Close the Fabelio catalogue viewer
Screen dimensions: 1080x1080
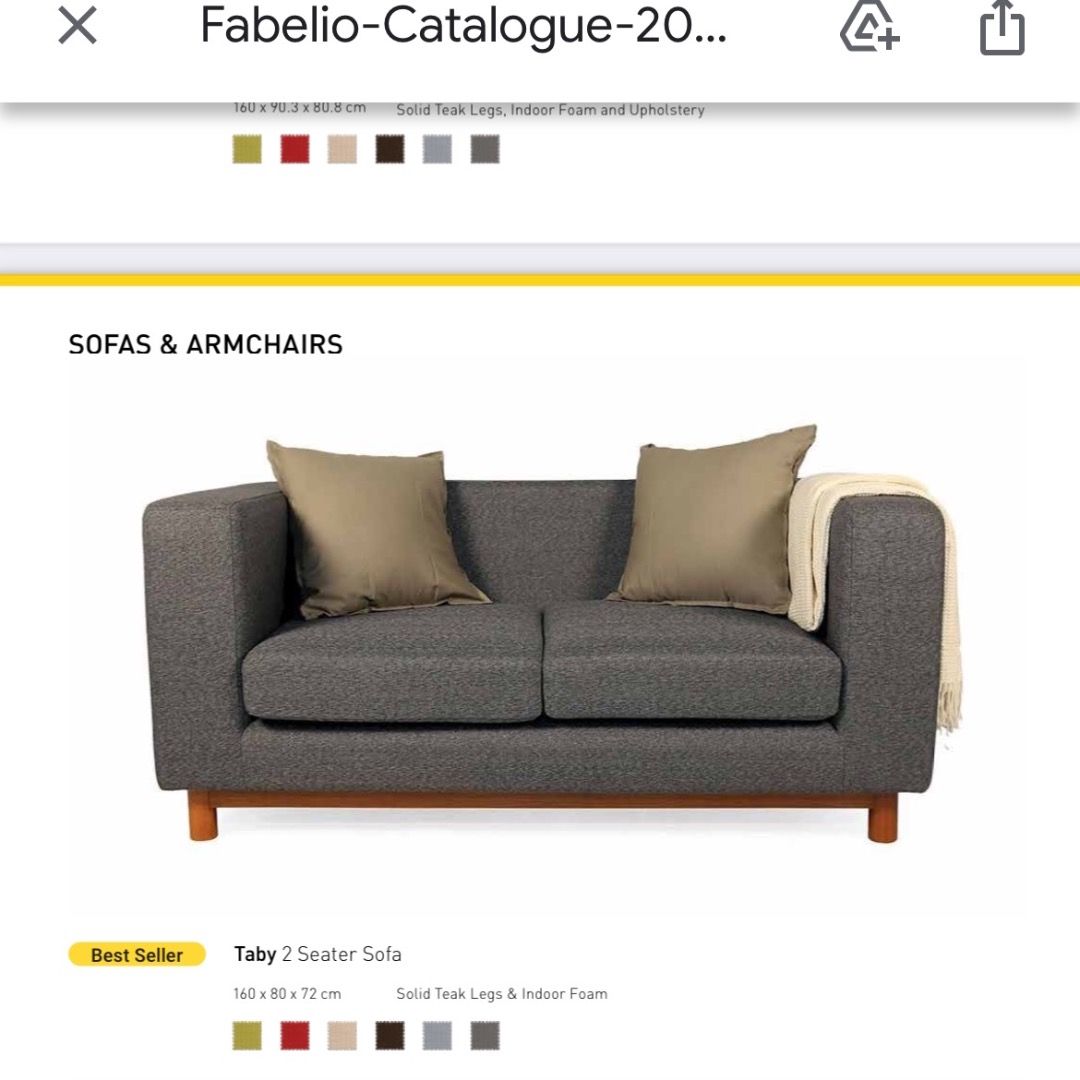click(77, 27)
